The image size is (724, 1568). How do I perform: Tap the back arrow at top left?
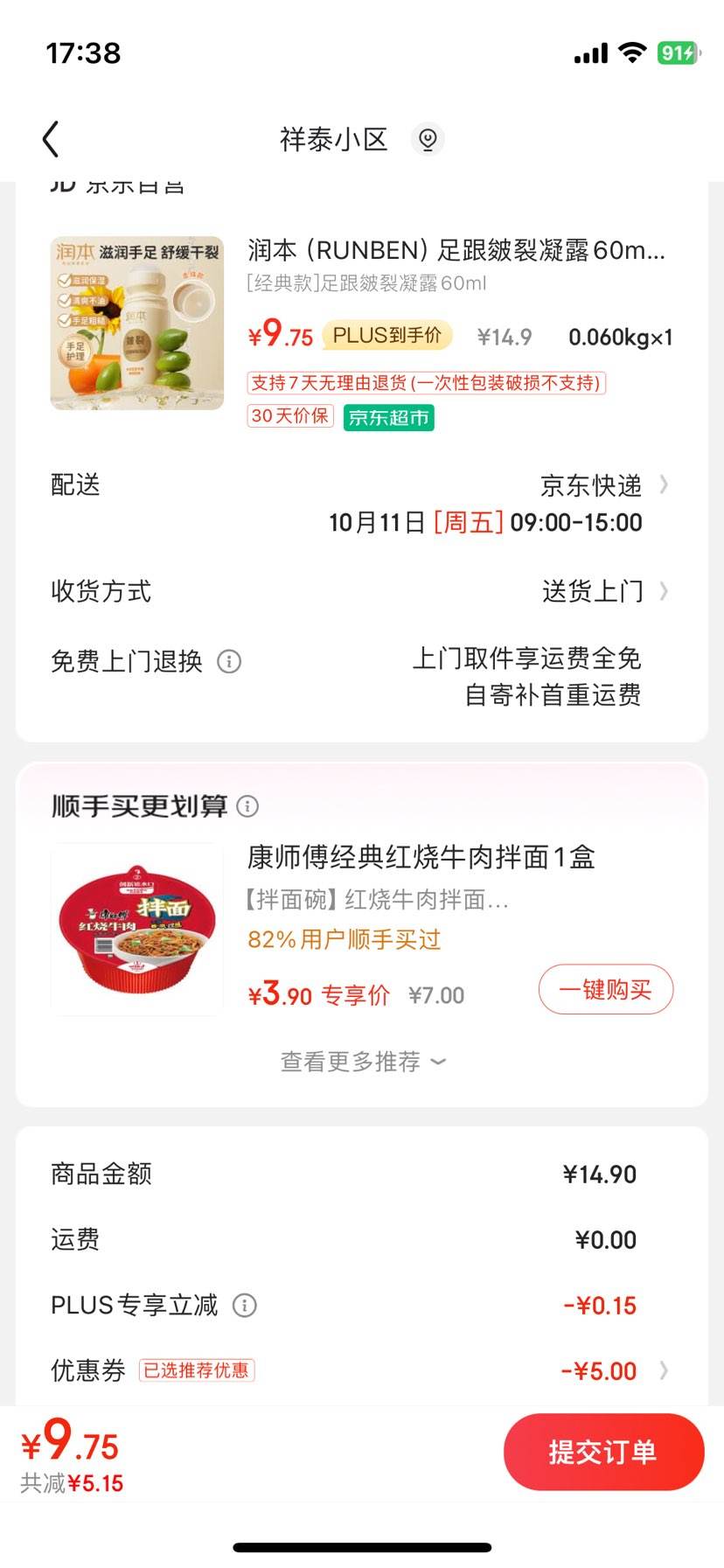[50, 139]
